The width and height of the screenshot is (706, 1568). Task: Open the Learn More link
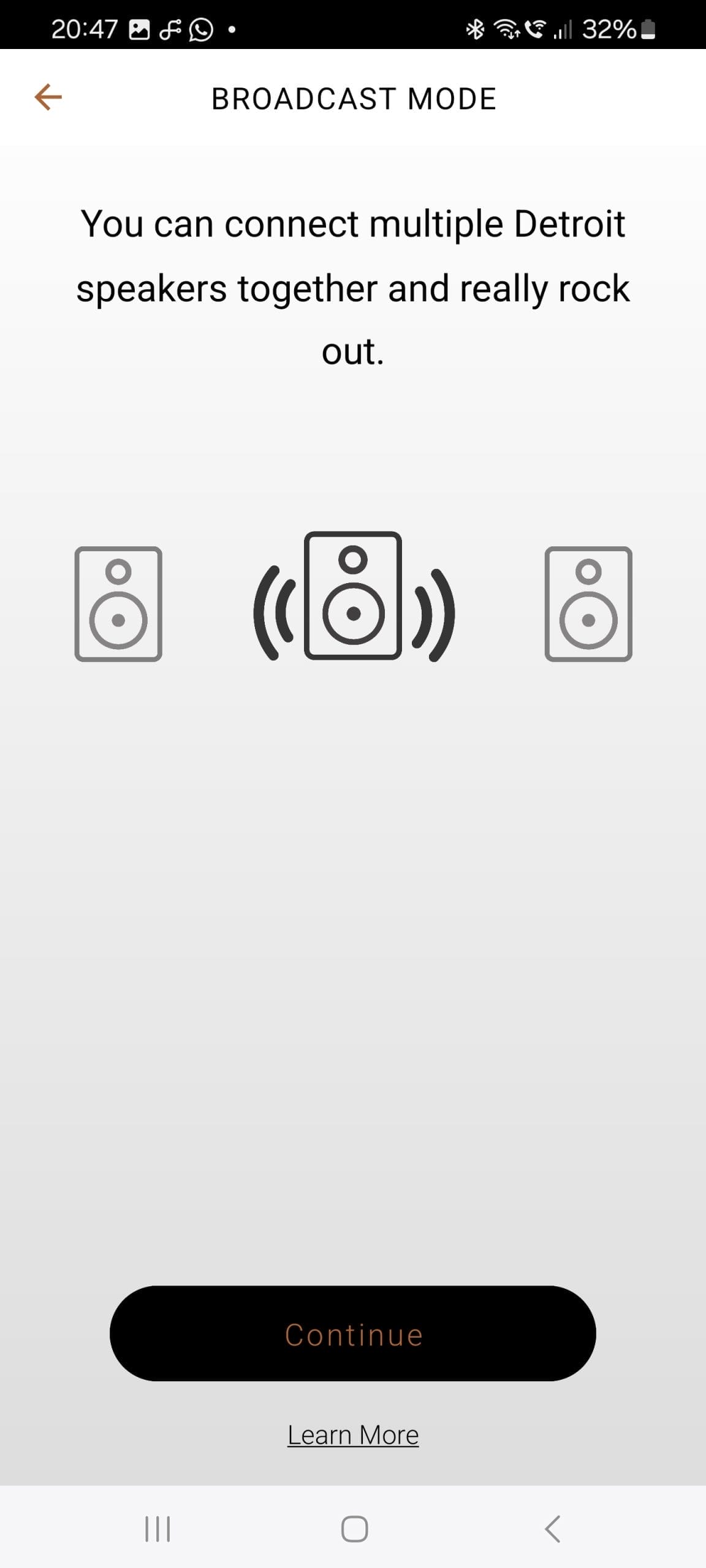coord(353,1435)
